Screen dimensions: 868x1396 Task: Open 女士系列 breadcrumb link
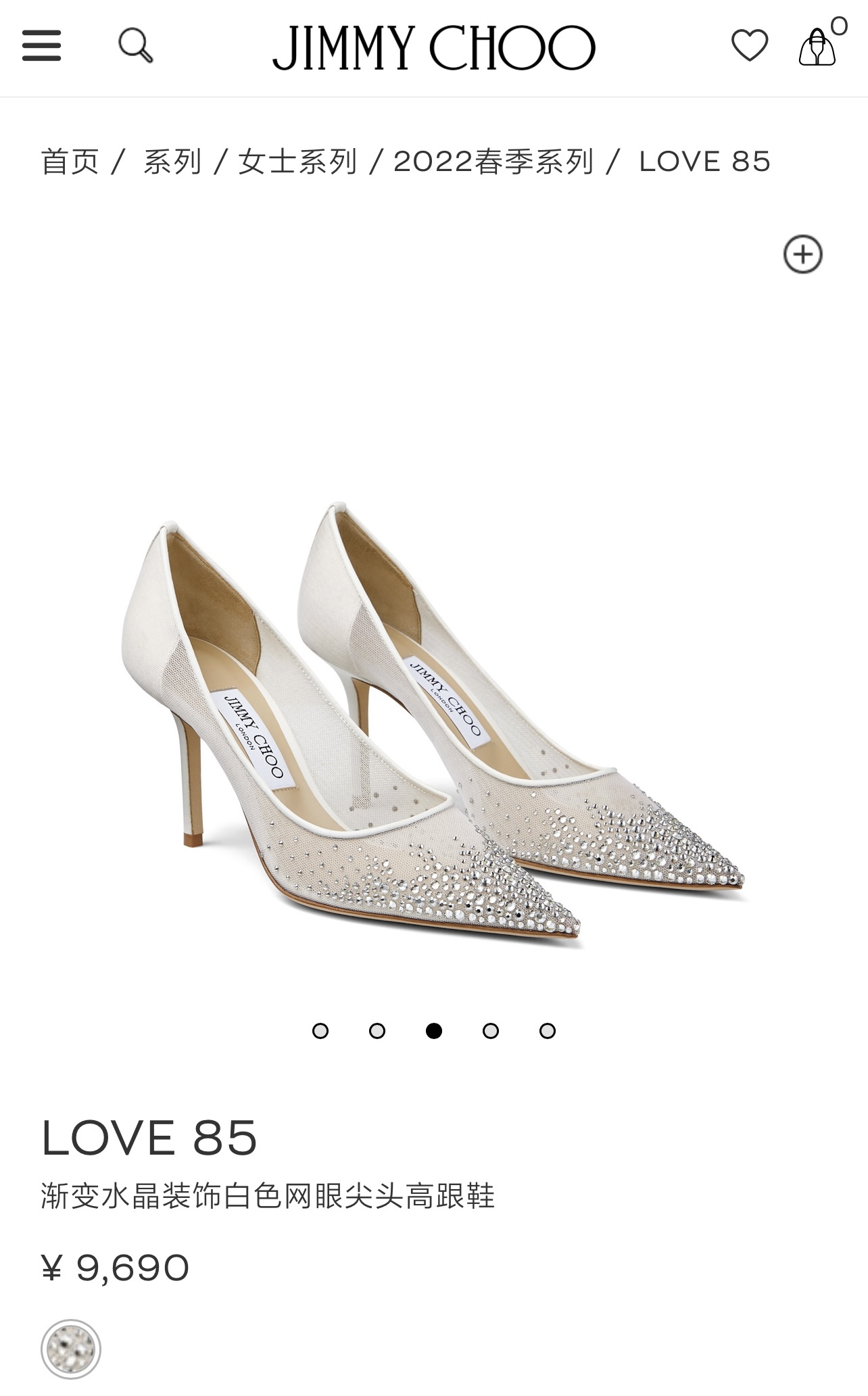297,162
